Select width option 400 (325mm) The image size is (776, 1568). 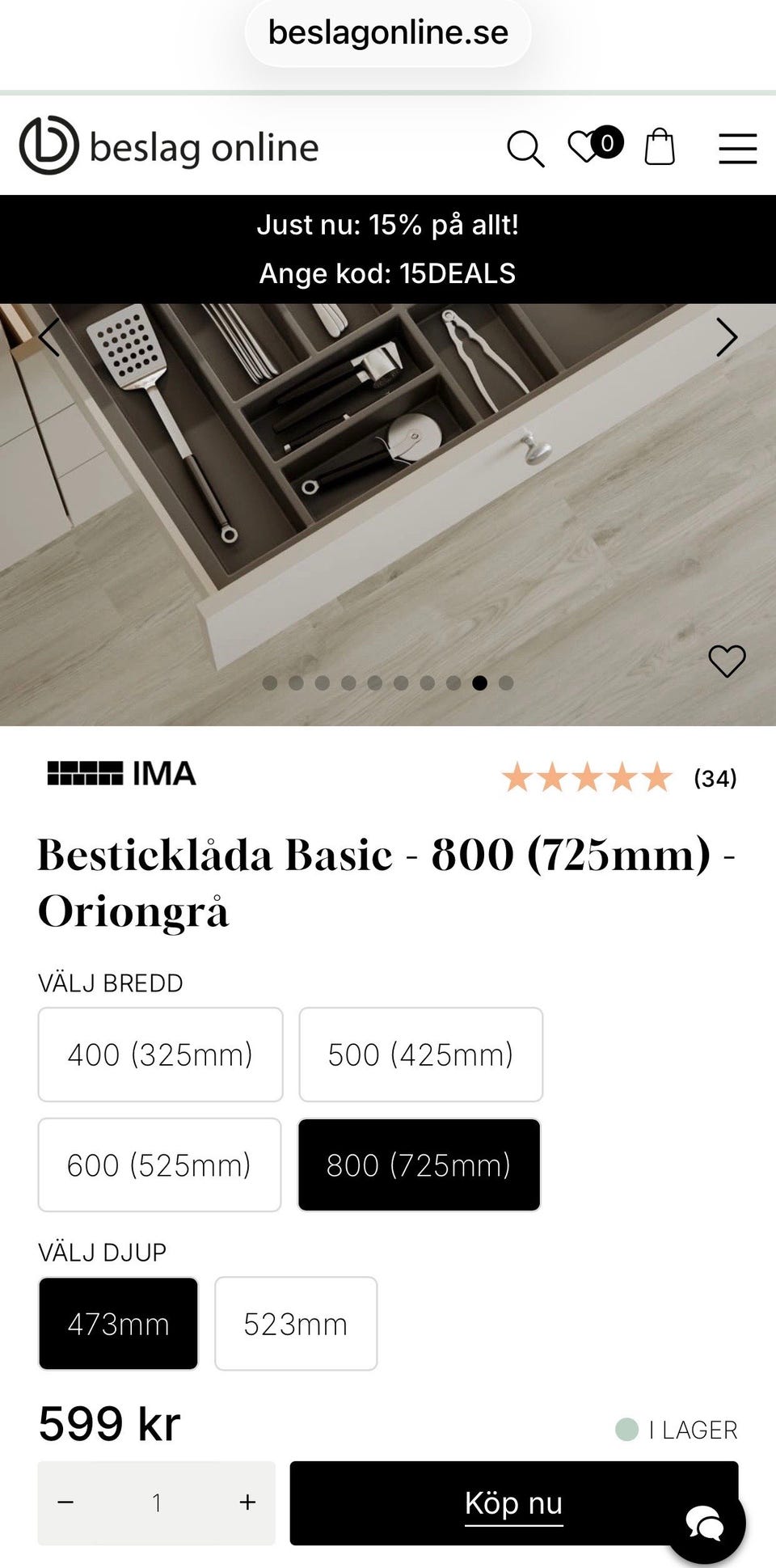(x=159, y=1054)
